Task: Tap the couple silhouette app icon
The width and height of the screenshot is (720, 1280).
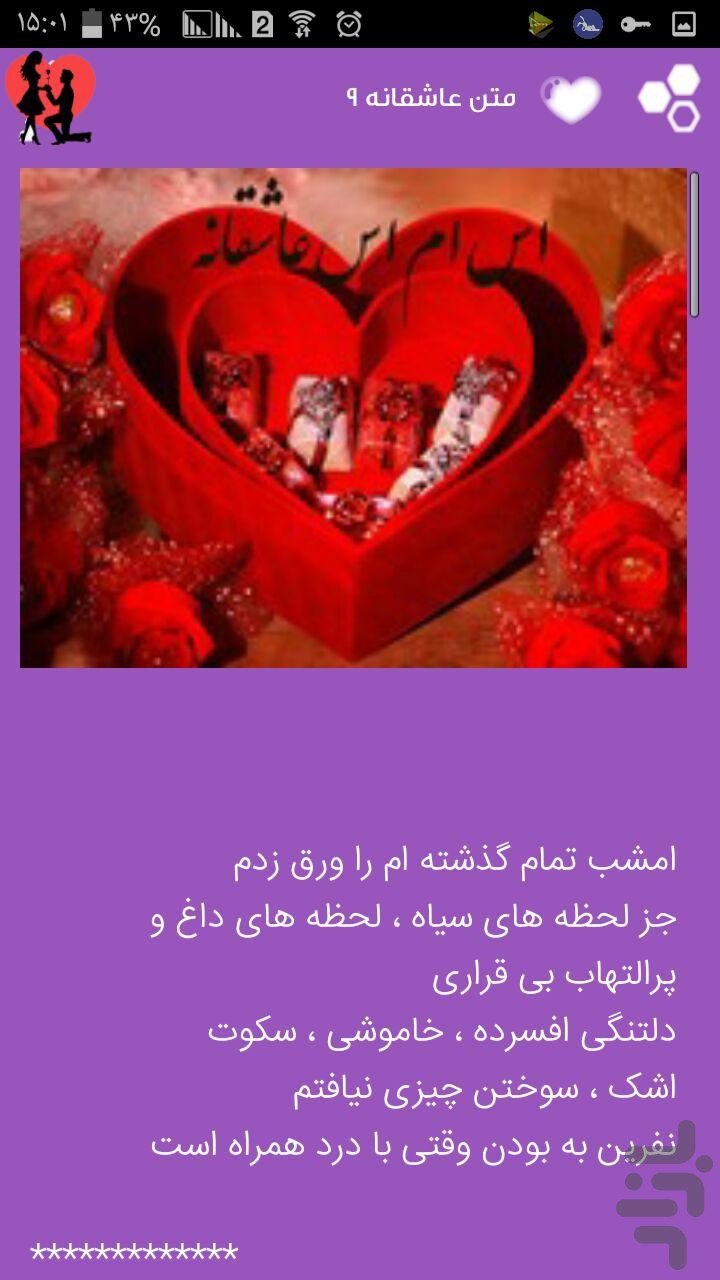Action: pos(50,98)
